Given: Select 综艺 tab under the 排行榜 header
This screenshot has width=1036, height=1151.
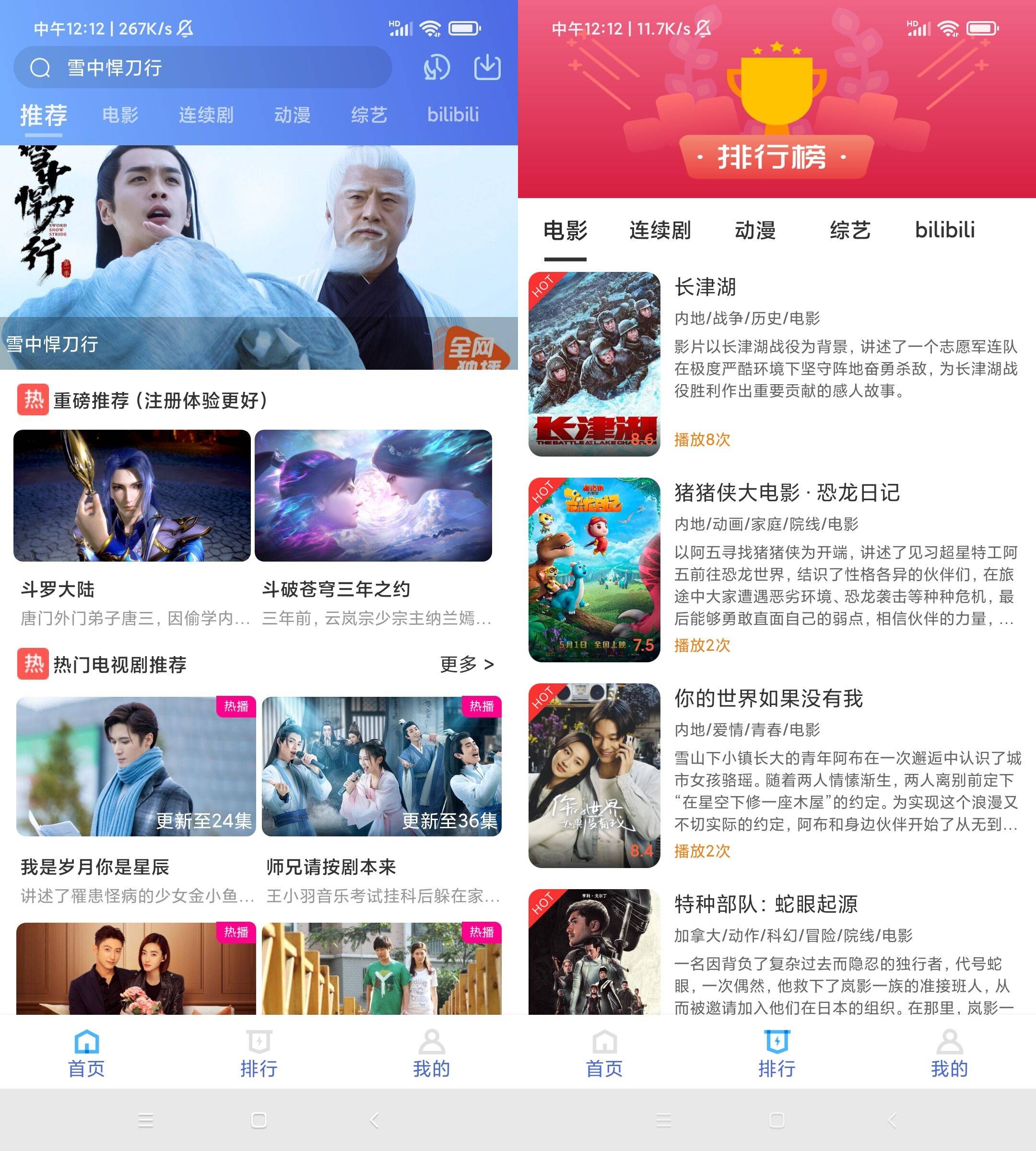Looking at the screenshot, I should 850,231.
